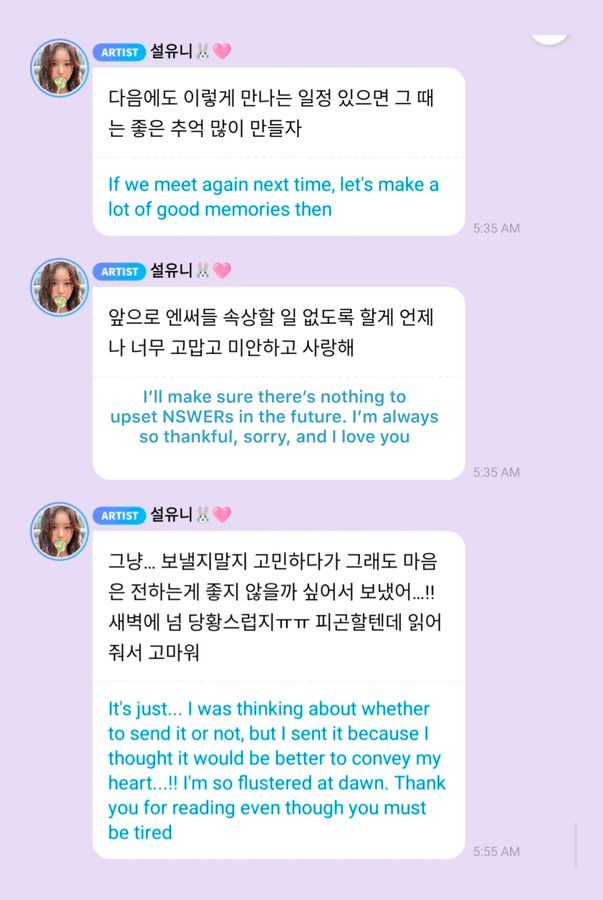View artist profile from the 5:55 AM message
603x900 pixels.
60,531
